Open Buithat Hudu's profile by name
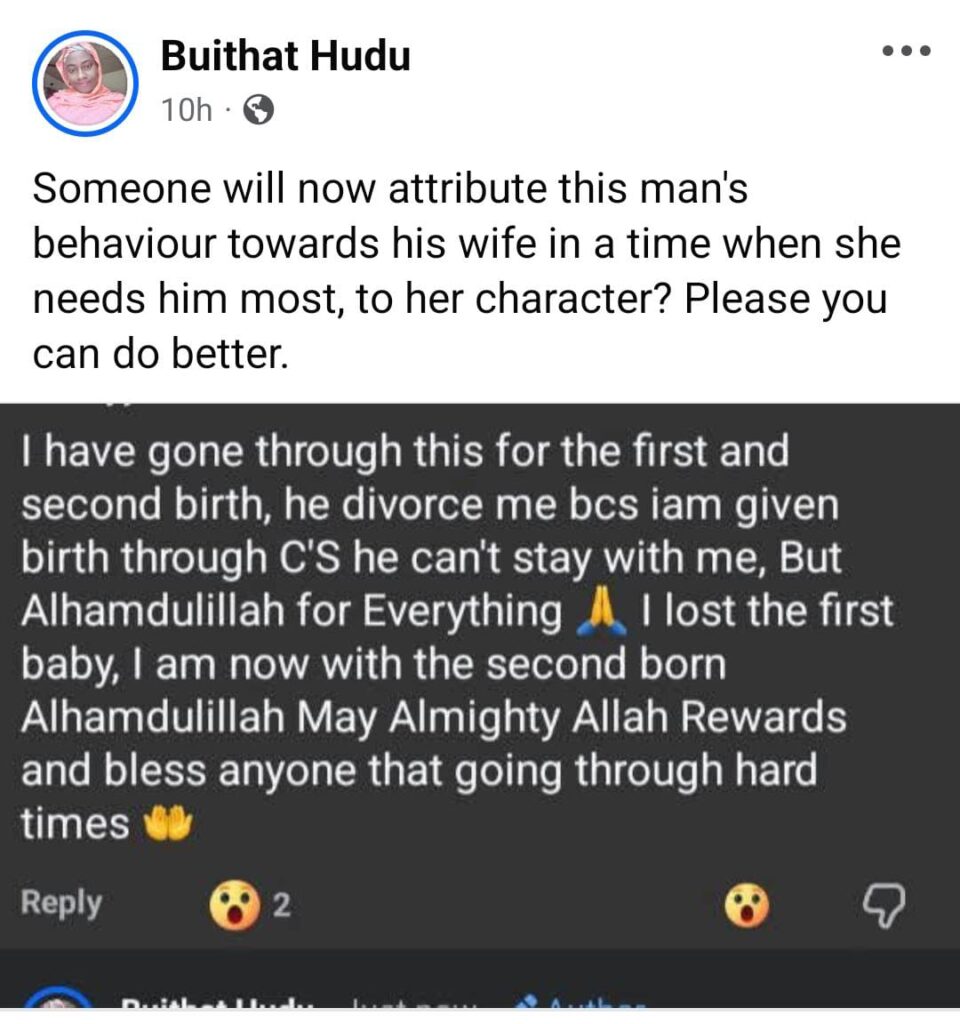The height and width of the screenshot is (1024, 960). (285, 57)
